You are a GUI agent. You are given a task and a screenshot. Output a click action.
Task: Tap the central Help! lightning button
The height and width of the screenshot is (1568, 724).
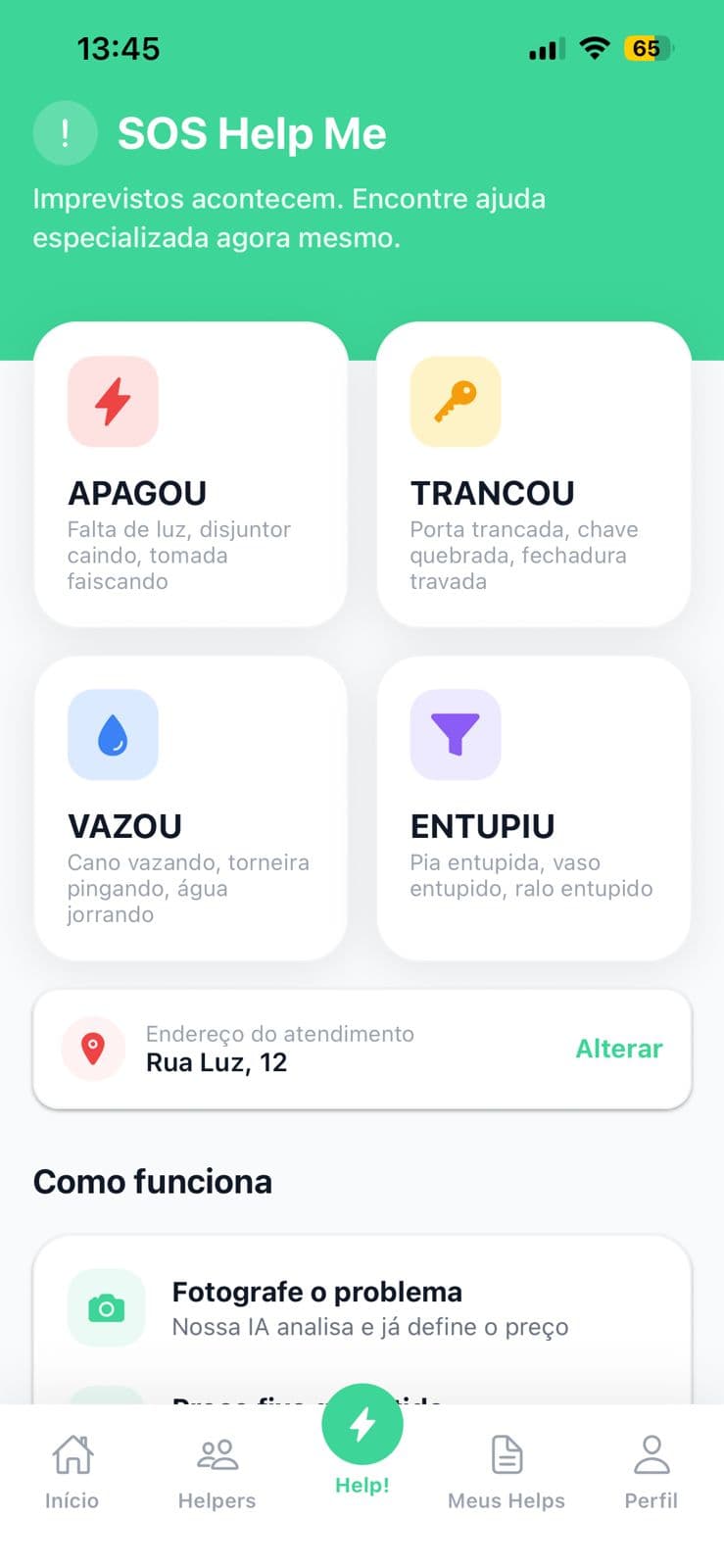pyautogui.click(x=362, y=1426)
